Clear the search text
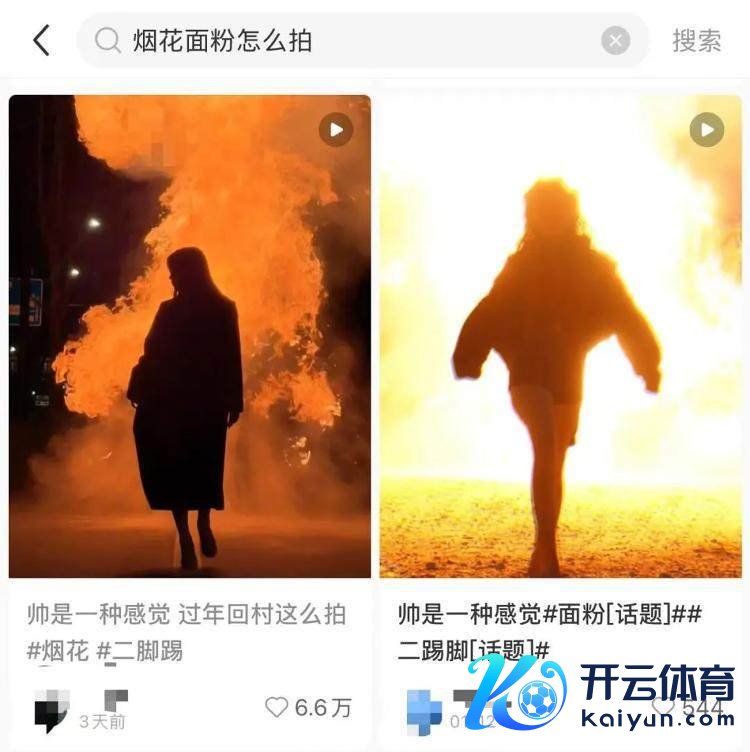Screen dimensions: 750x752 [615, 41]
